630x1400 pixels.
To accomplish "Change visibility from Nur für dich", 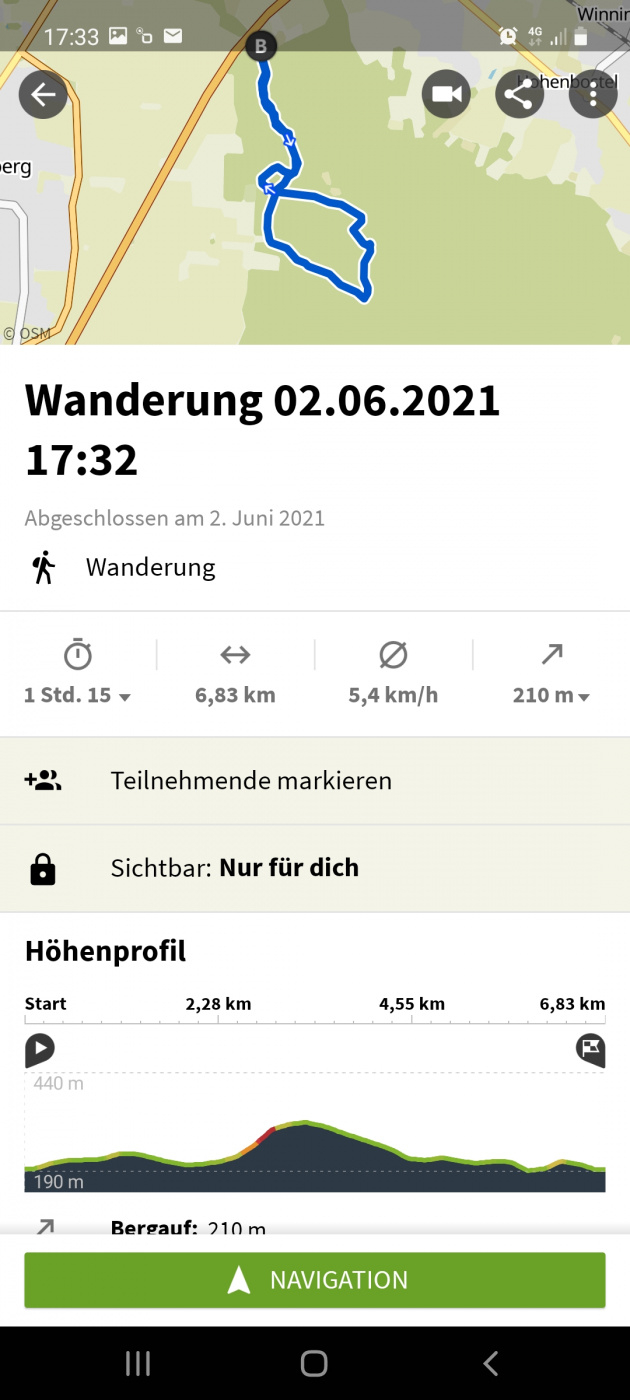I will 315,868.
